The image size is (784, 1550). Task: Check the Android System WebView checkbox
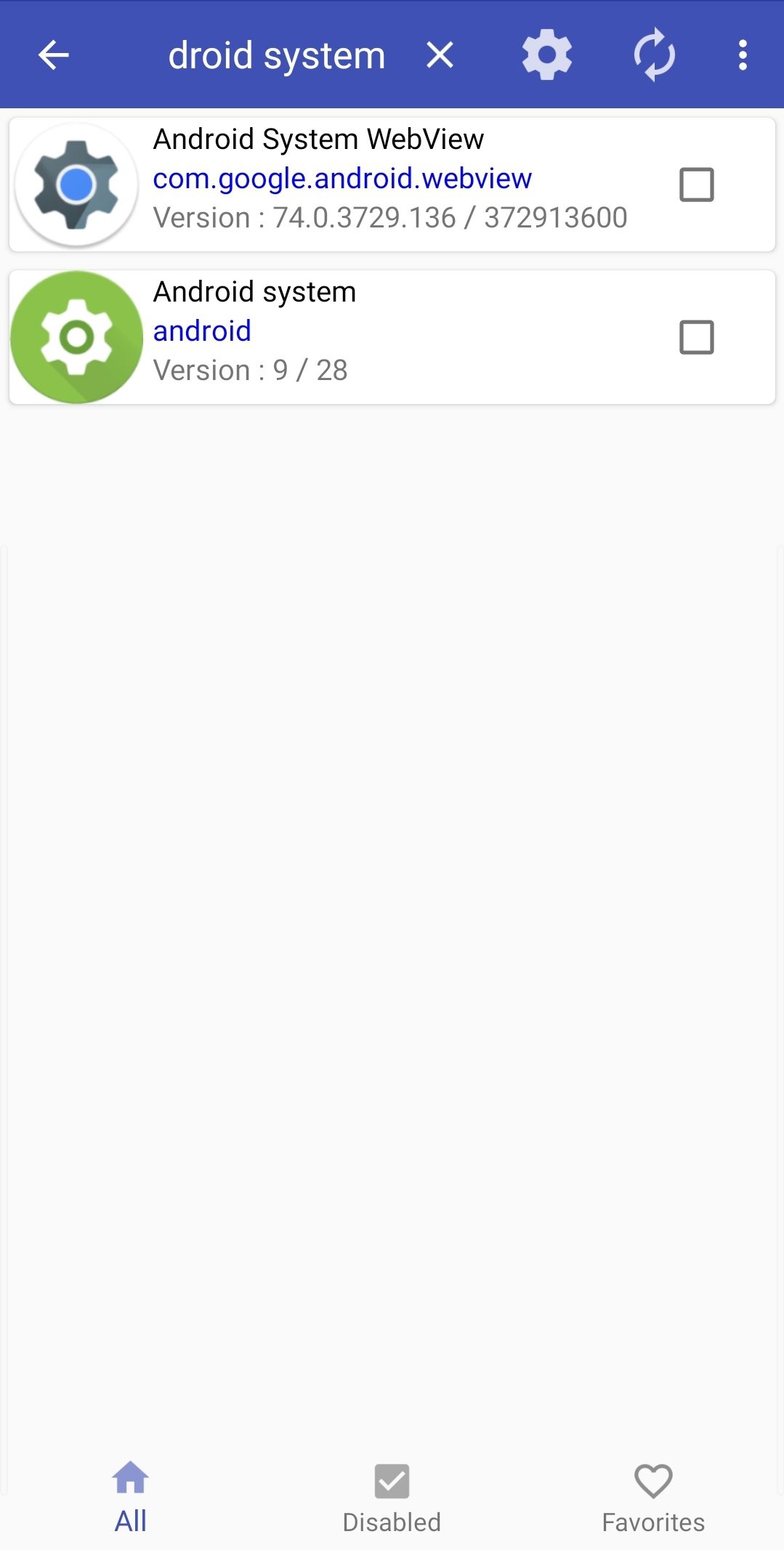696,185
